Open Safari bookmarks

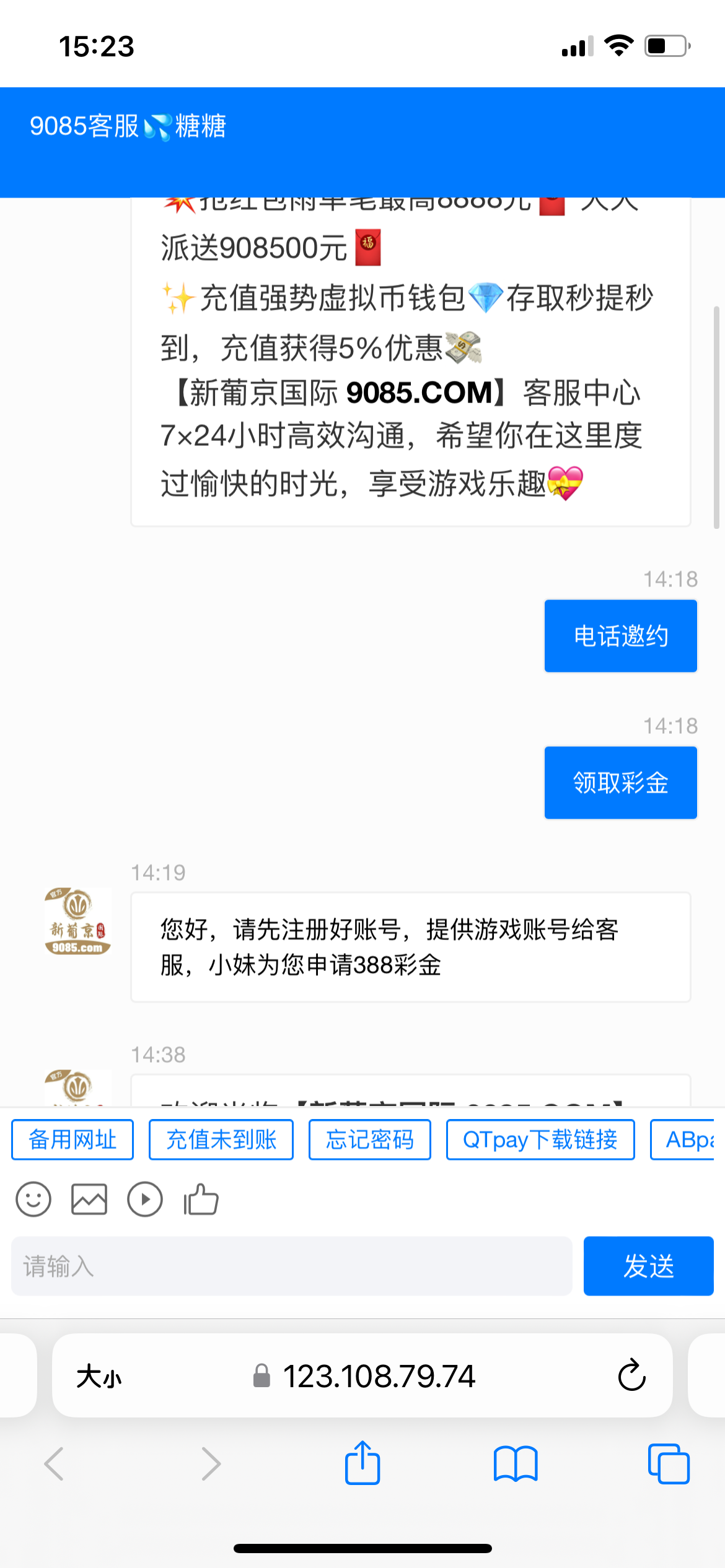coord(516,1463)
